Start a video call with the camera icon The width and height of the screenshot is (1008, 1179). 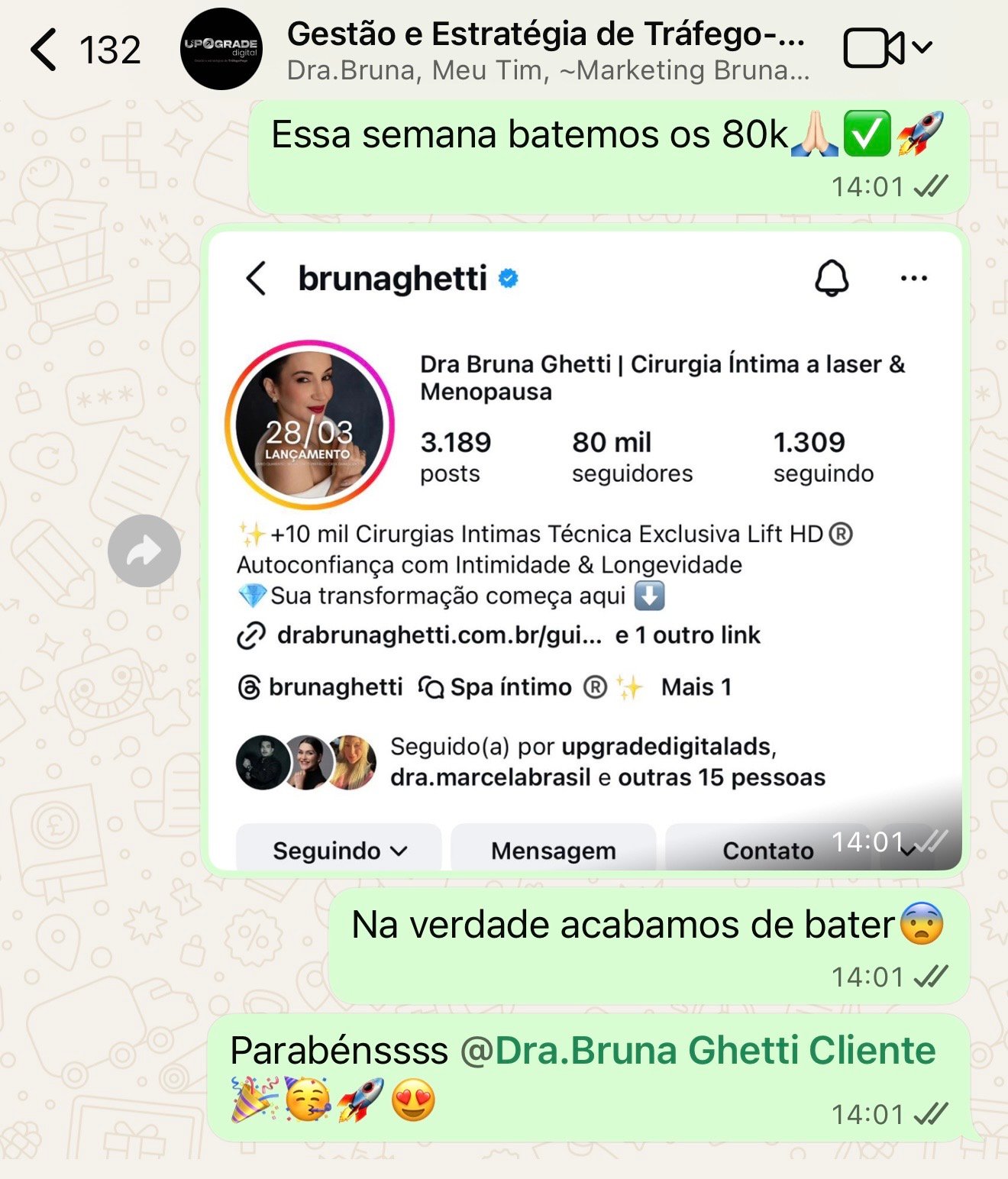tap(873, 46)
